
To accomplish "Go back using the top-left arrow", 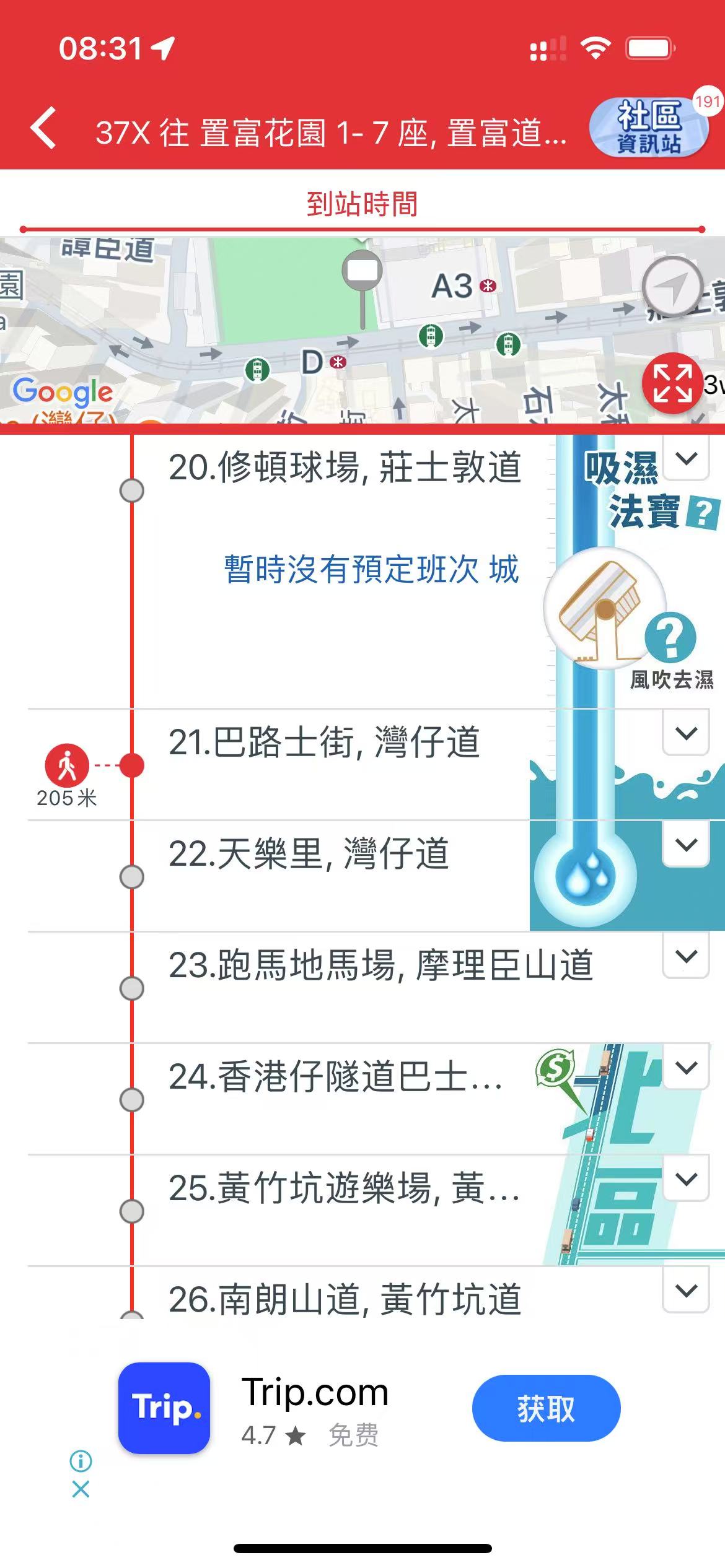I will click(x=43, y=128).
